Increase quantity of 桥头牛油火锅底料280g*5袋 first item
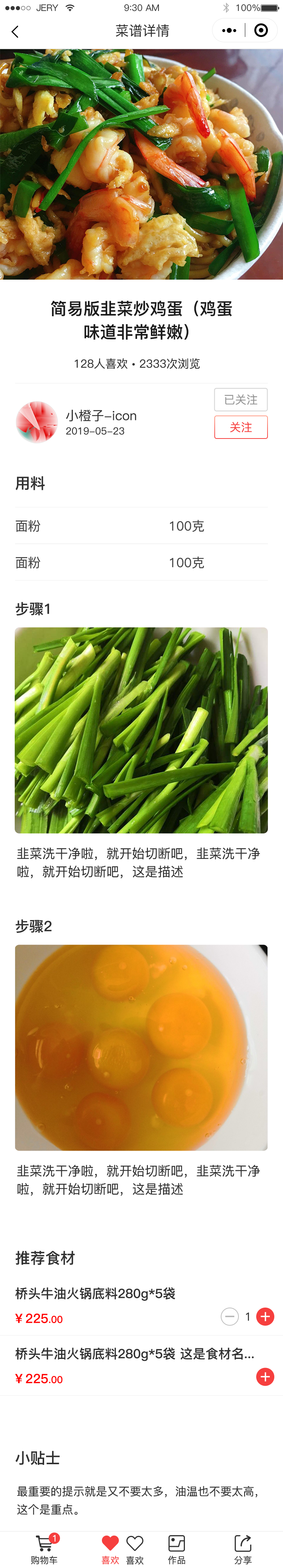This screenshot has height=1568, width=283. coord(265,1317)
